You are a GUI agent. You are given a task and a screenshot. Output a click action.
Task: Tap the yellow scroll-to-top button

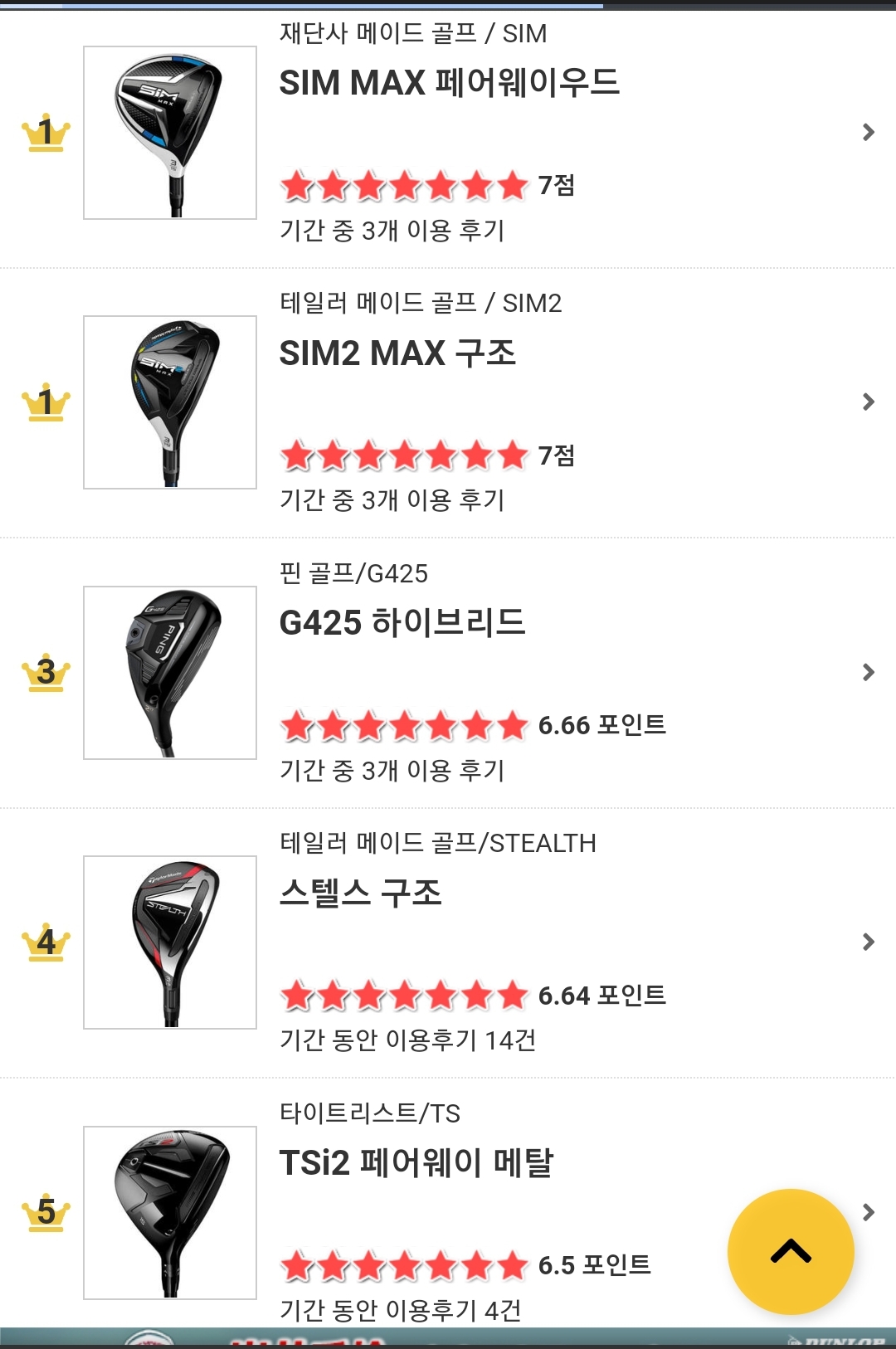[791, 1251]
